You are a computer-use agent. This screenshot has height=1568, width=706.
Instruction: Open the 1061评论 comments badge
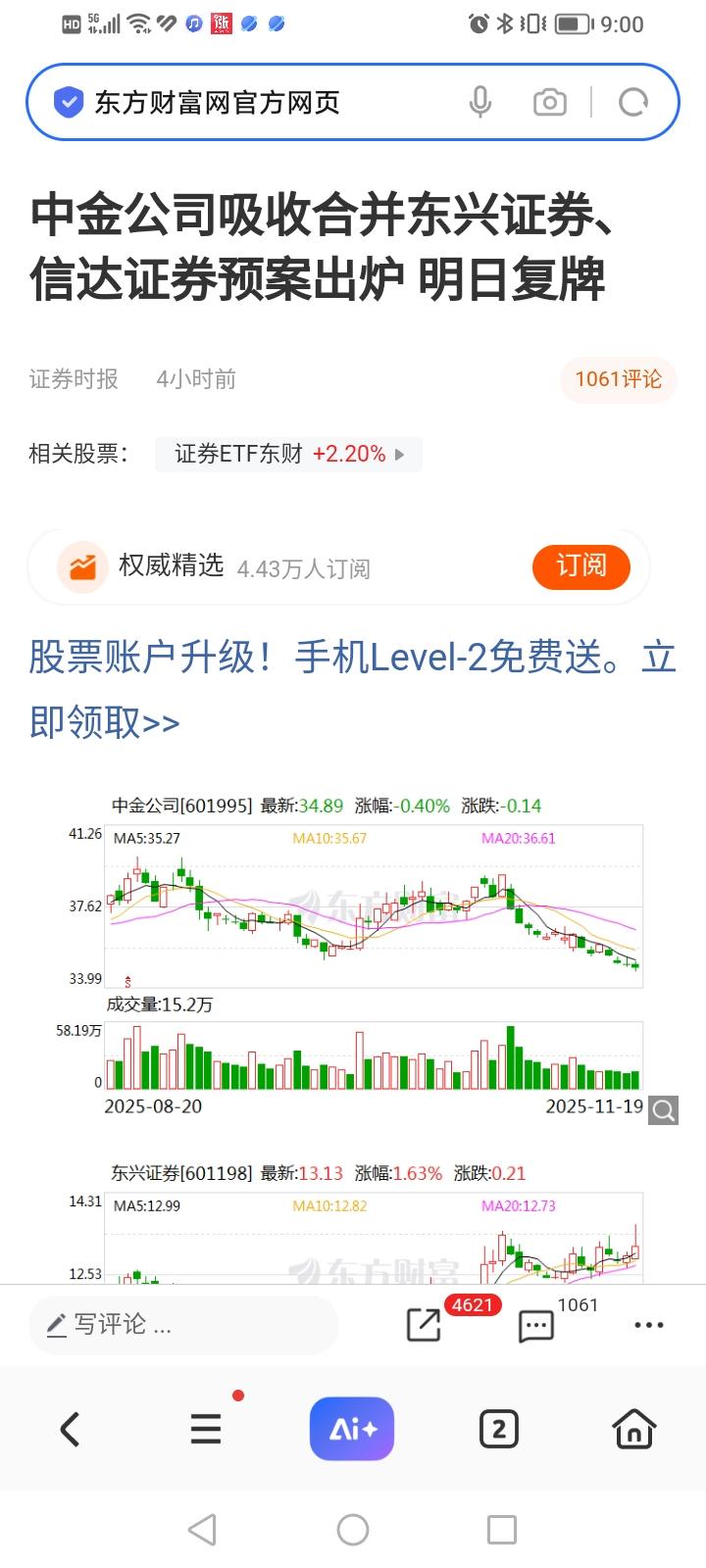pyautogui.click(x=618, y=380)
